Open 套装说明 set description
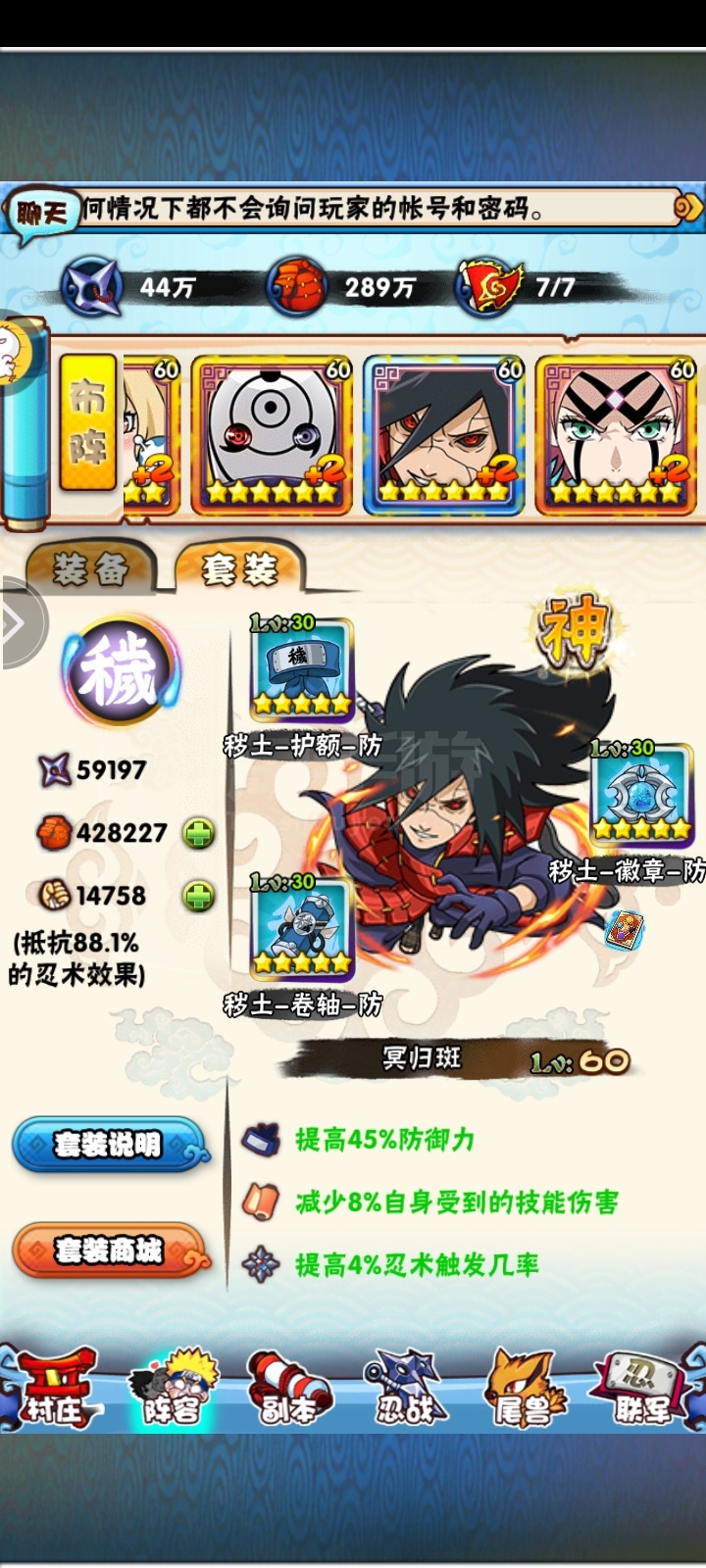 [x=109, y=1145]
